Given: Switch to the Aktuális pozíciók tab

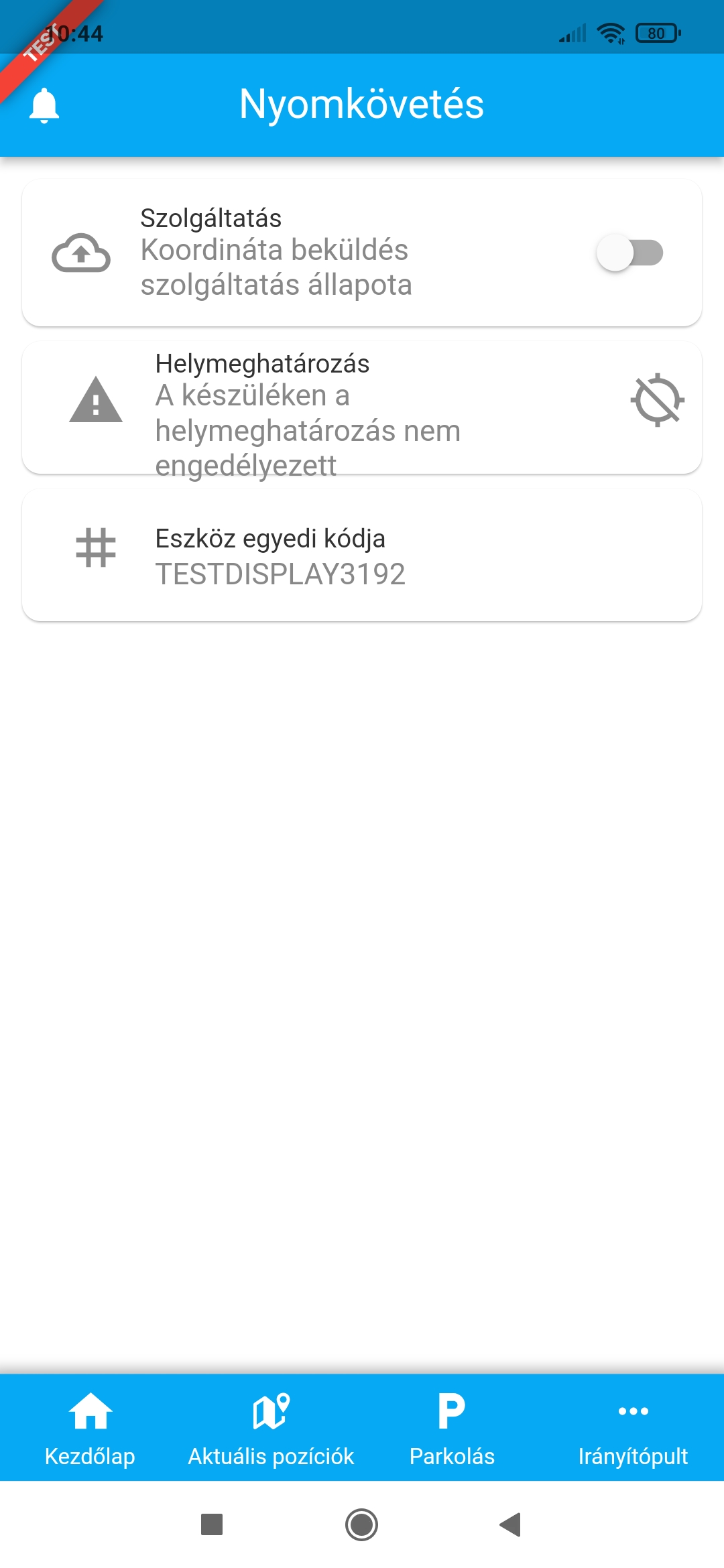Looking at the screenshot, I should [x=271, y=1428].
